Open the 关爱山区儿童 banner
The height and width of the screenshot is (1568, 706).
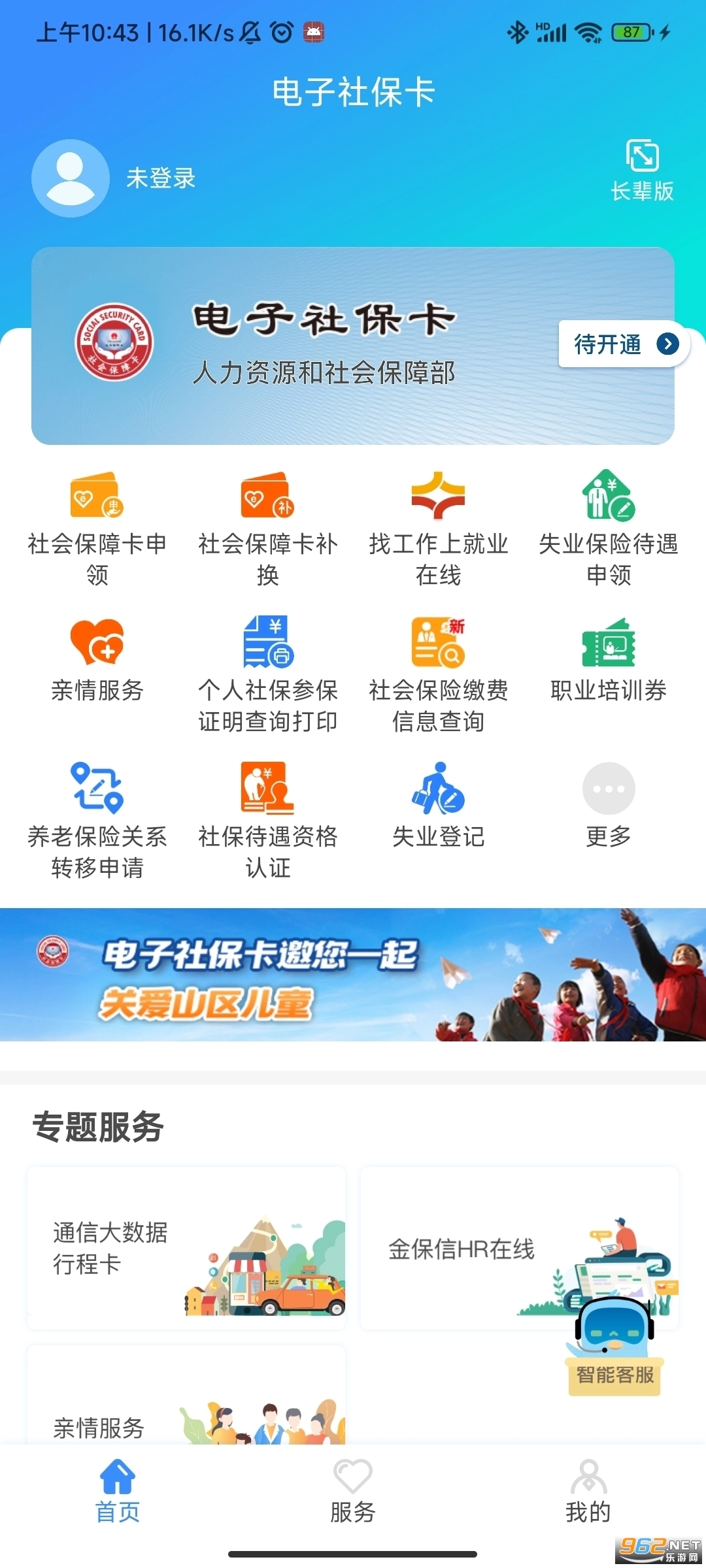(353, 974)
